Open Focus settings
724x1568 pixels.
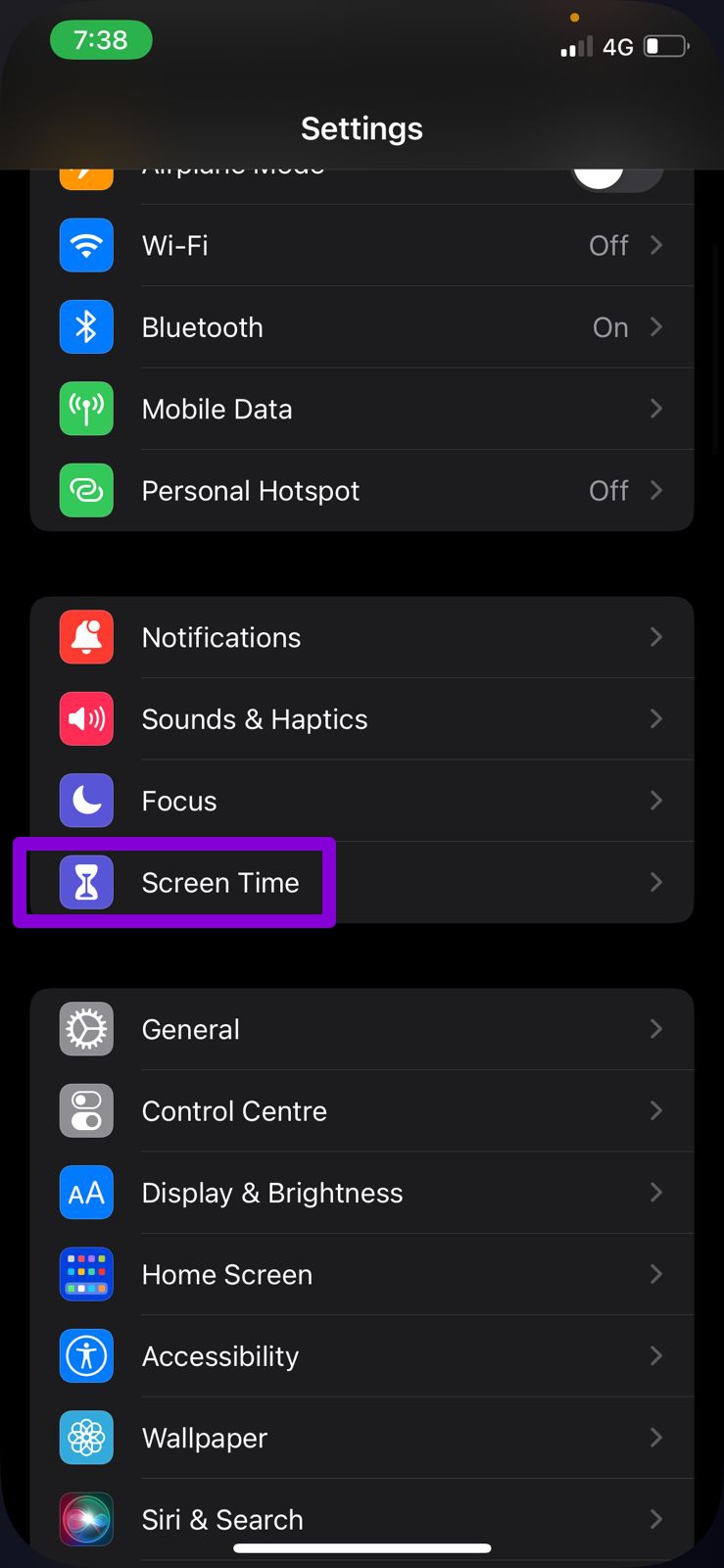[362, 801]
